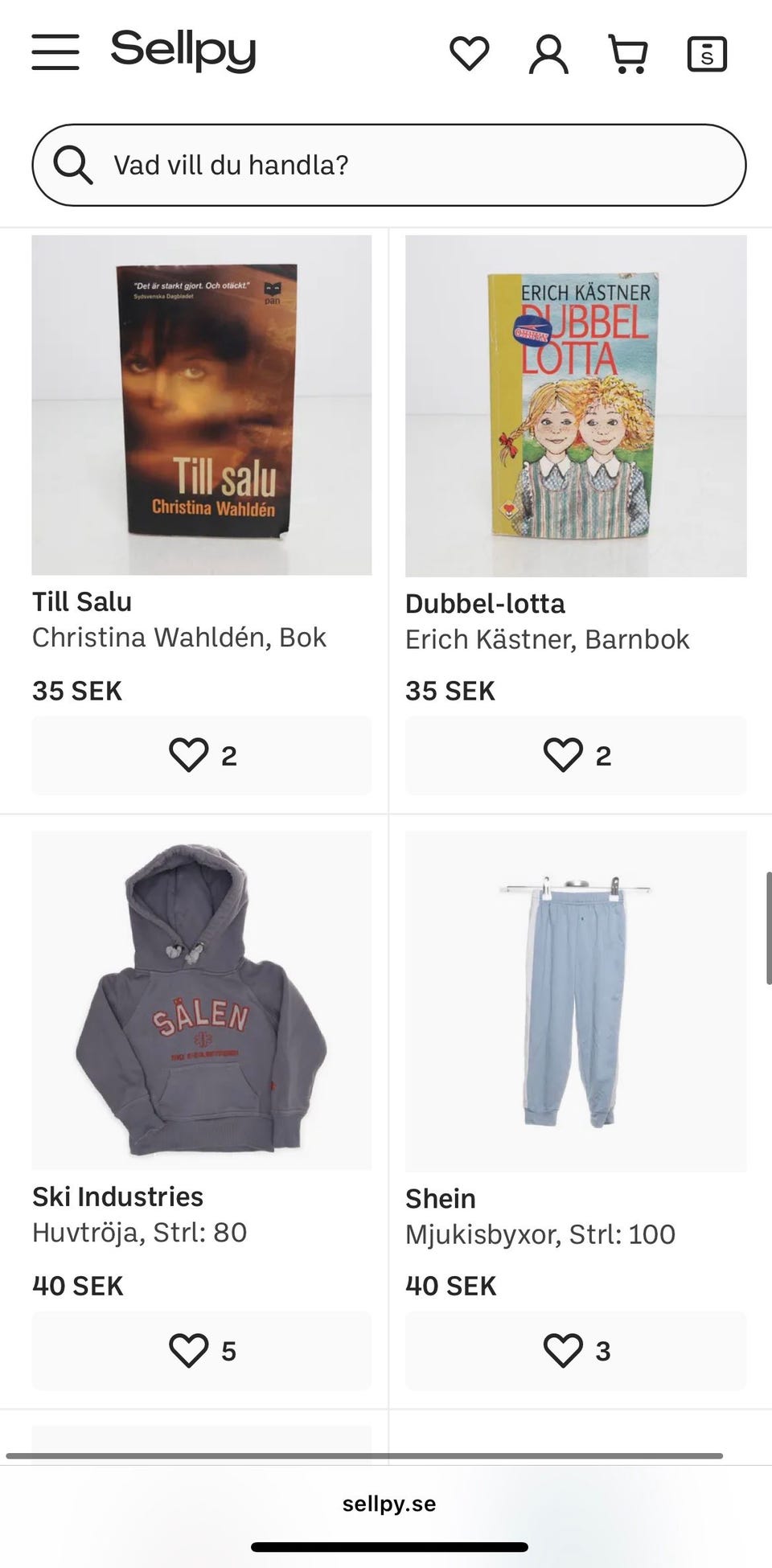Open your account profile icon
The width and height of the screenshot is (772, 1568).
(548, 52)
